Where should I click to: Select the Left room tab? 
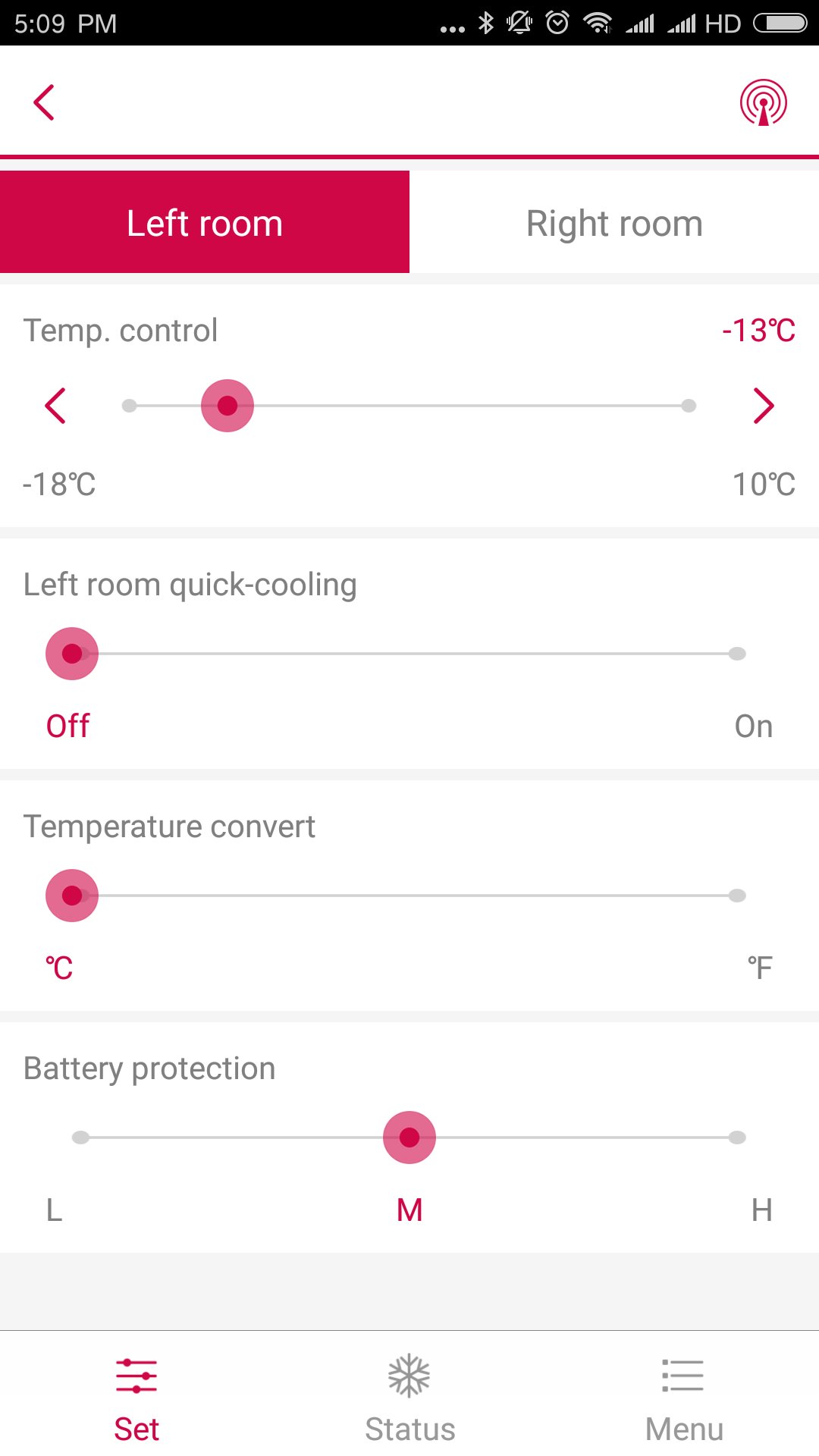coord(205,223)
